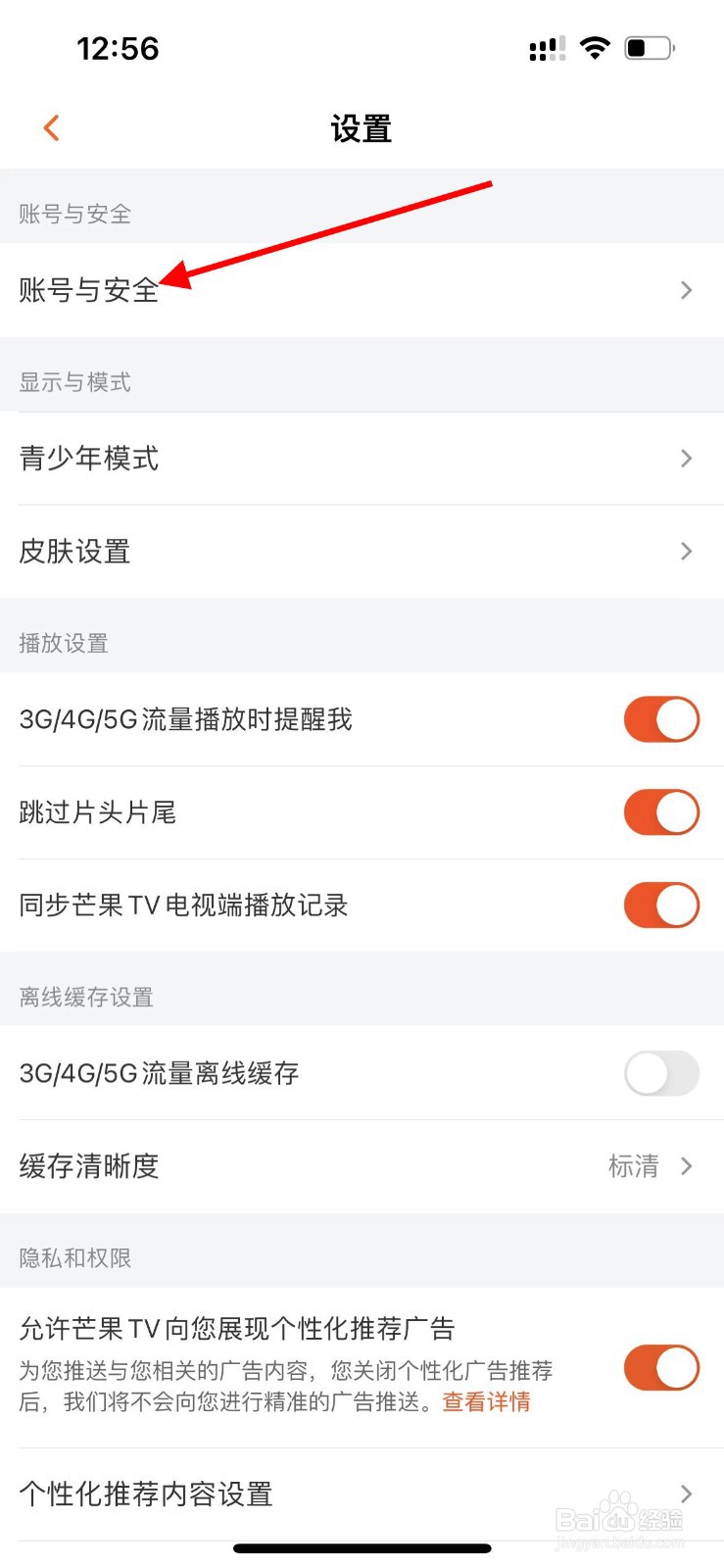Open 皮肤设置 page

tap(362, 552)
